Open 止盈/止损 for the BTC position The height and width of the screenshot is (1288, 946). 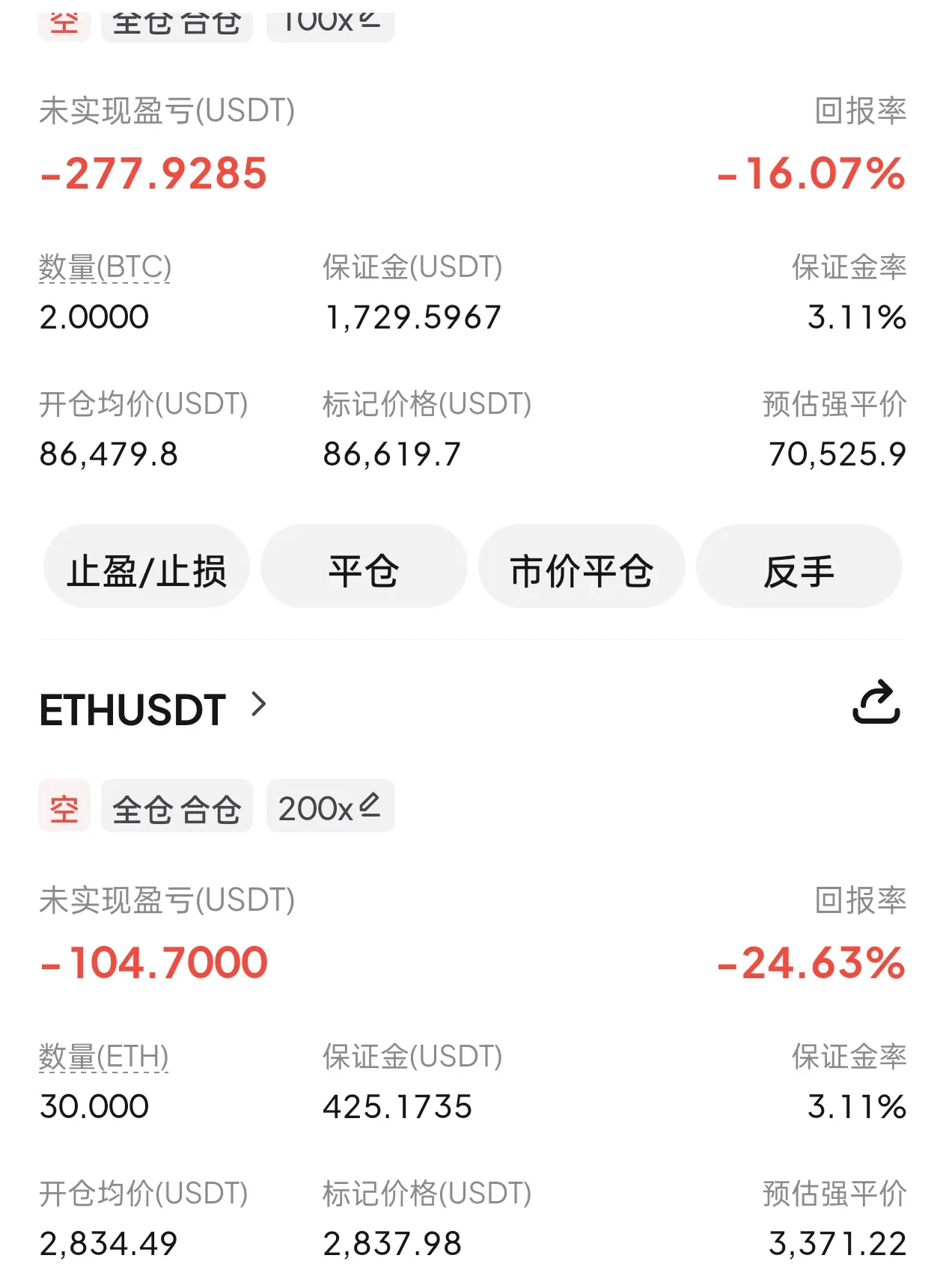[146, 570]
